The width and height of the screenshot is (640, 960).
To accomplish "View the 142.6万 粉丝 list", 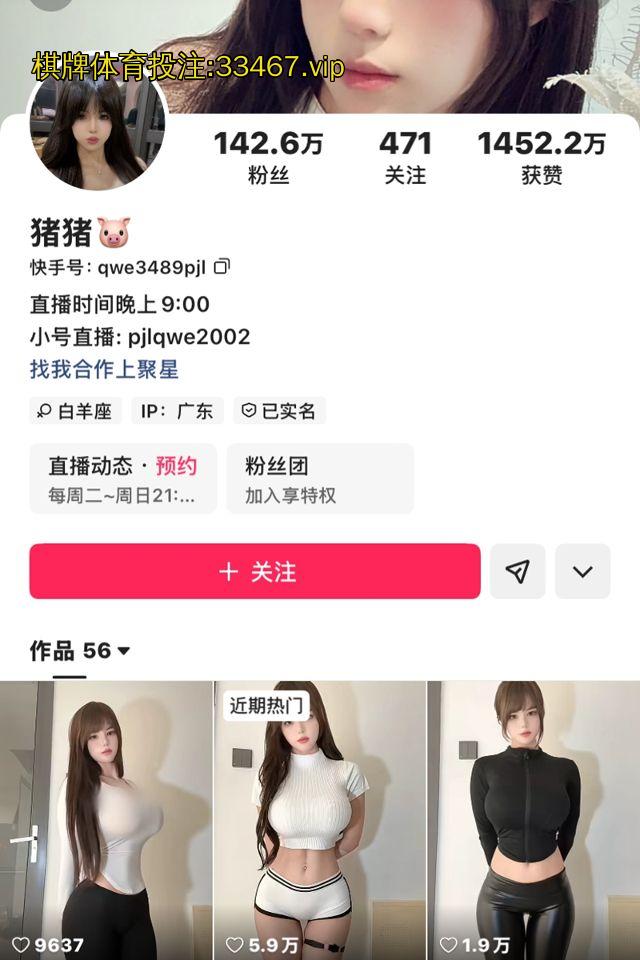I will (268, 157).
